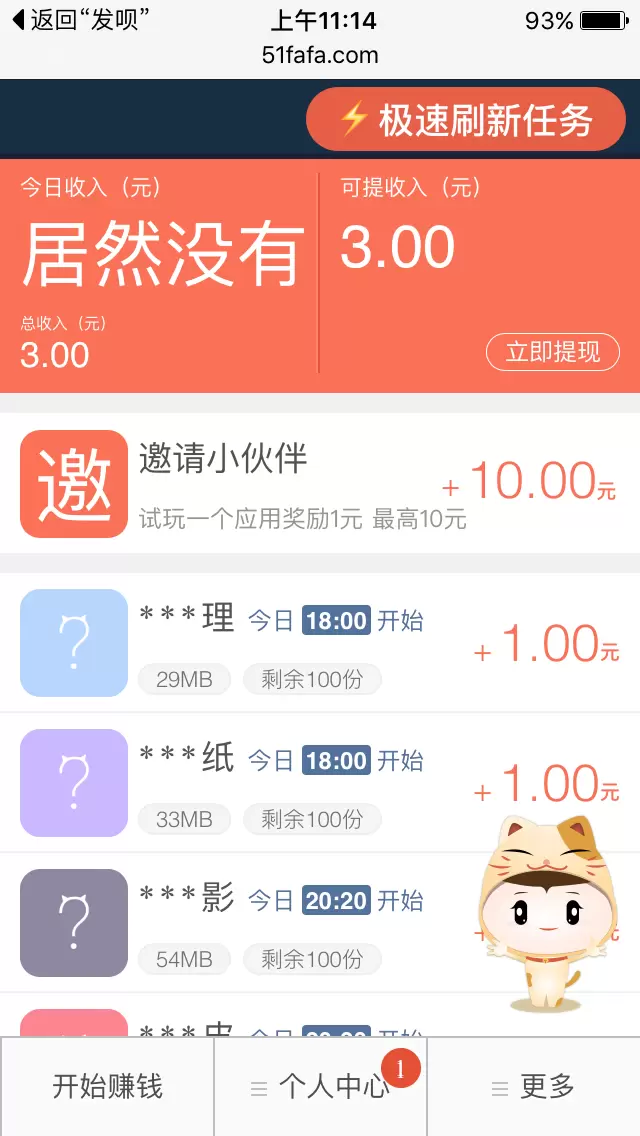Go to 个人中心 tab

pos(321,1087)
